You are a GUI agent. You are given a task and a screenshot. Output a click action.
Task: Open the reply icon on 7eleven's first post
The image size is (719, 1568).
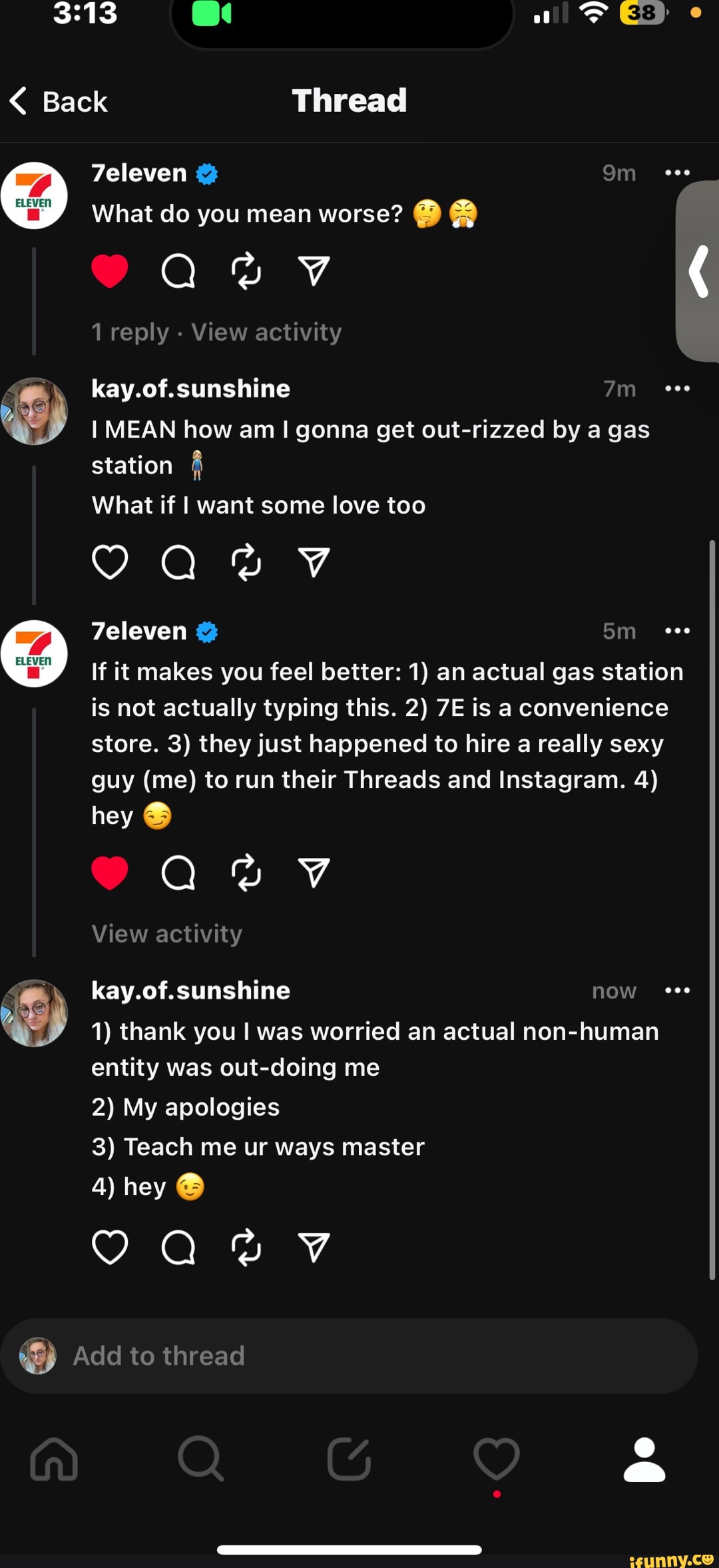click(x=176, y=270)
